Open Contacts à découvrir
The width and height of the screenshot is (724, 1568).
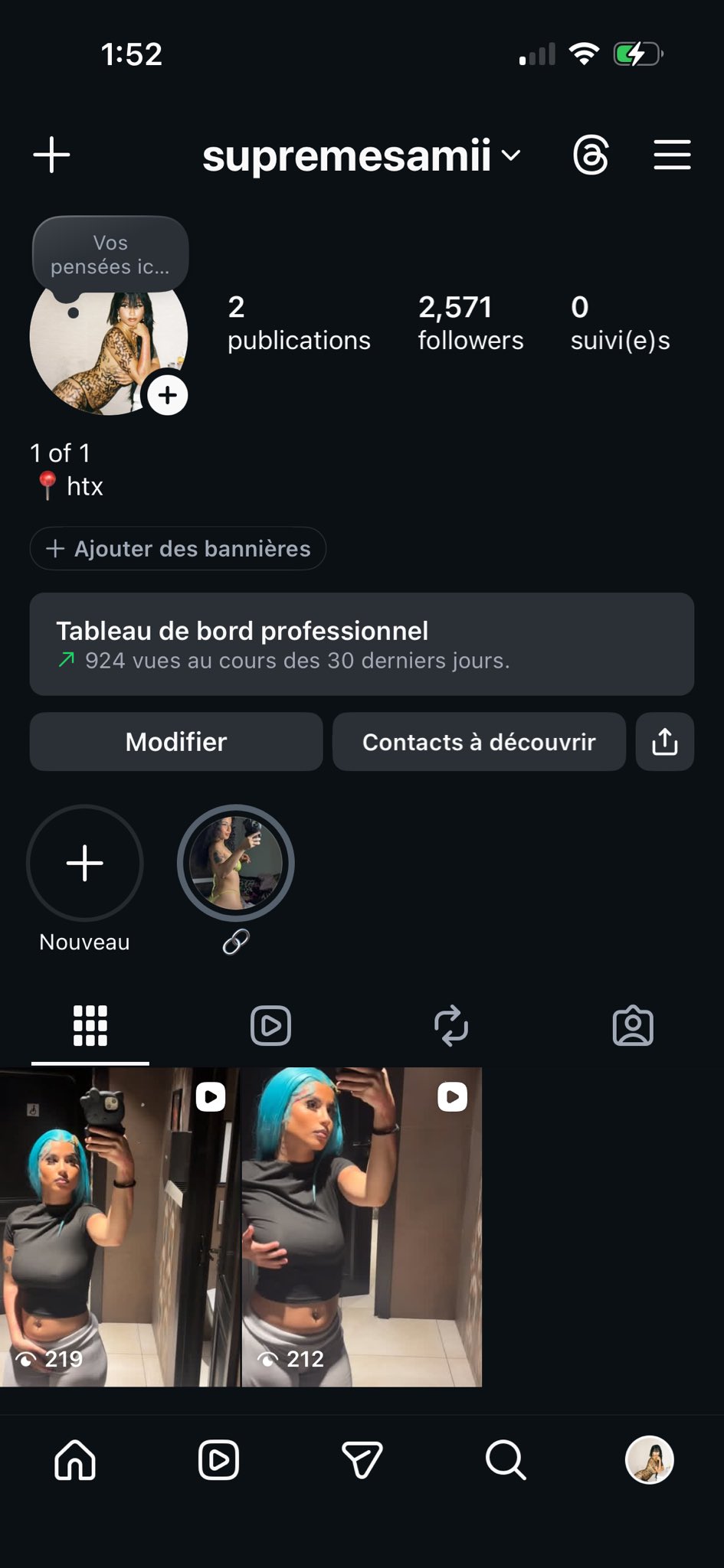click(x=479, y=742)
